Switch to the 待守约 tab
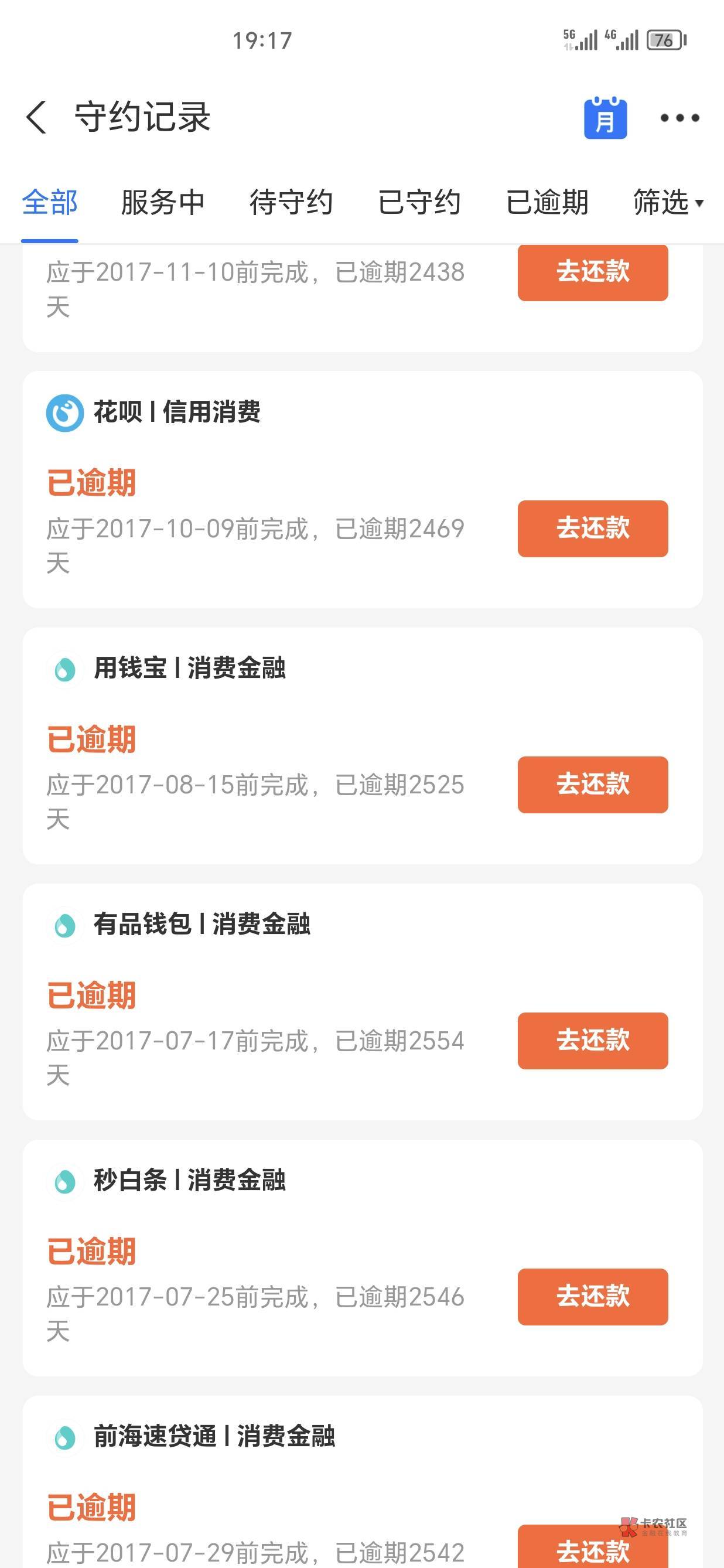The width and height of the screenshot is (724, 1568). pyautogui.click(x=291, y=203)
